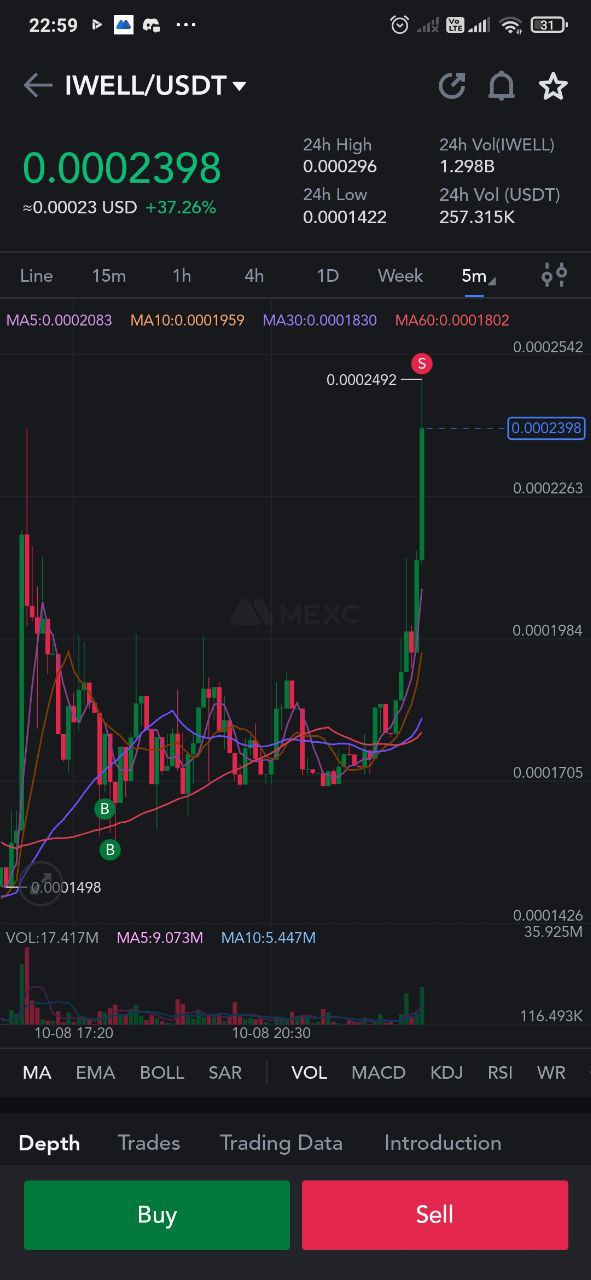The height and width of the screenshot is (1280, 591).
Task: Switch chart to Line view
Action: pyautogui.click(x=36, y=276)
